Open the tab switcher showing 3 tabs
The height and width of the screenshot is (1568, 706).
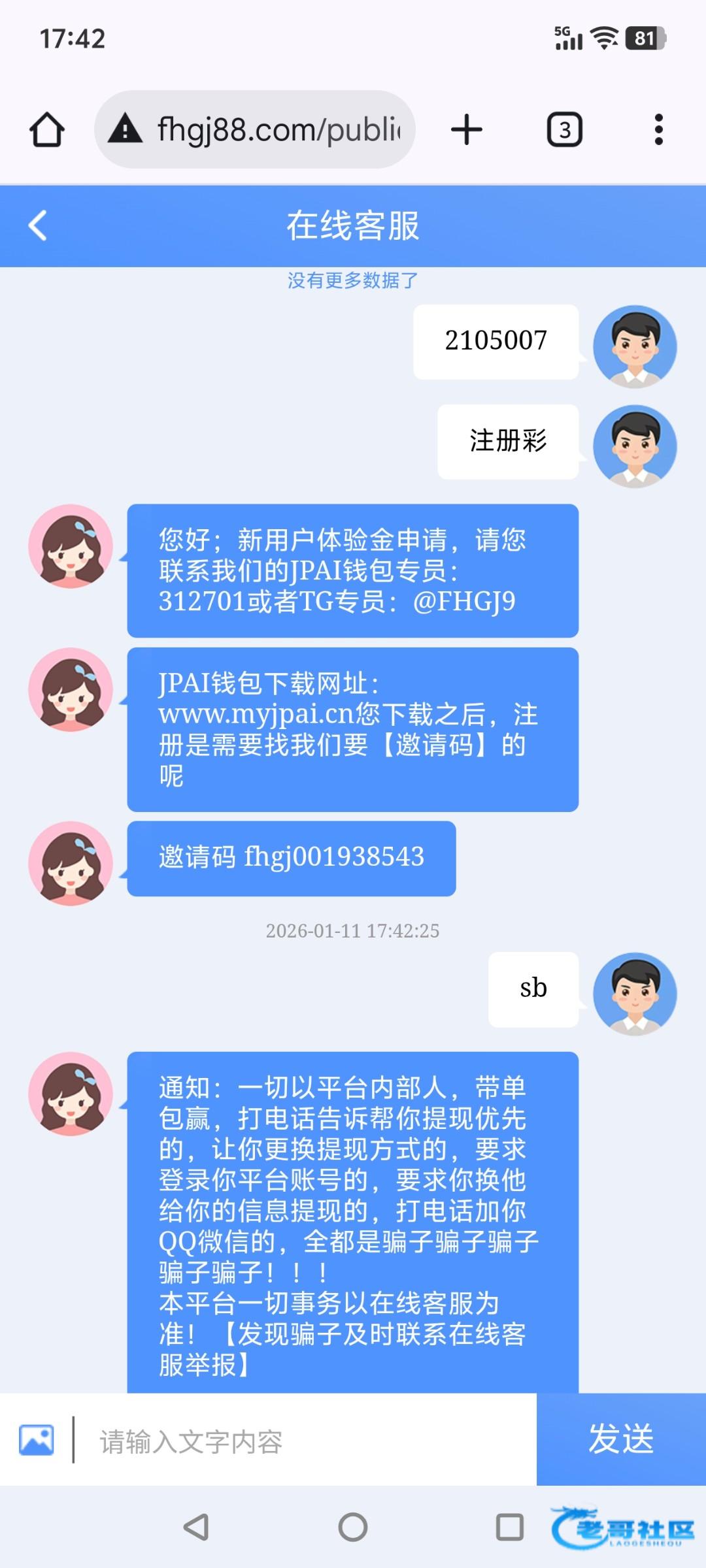(565, 129)
